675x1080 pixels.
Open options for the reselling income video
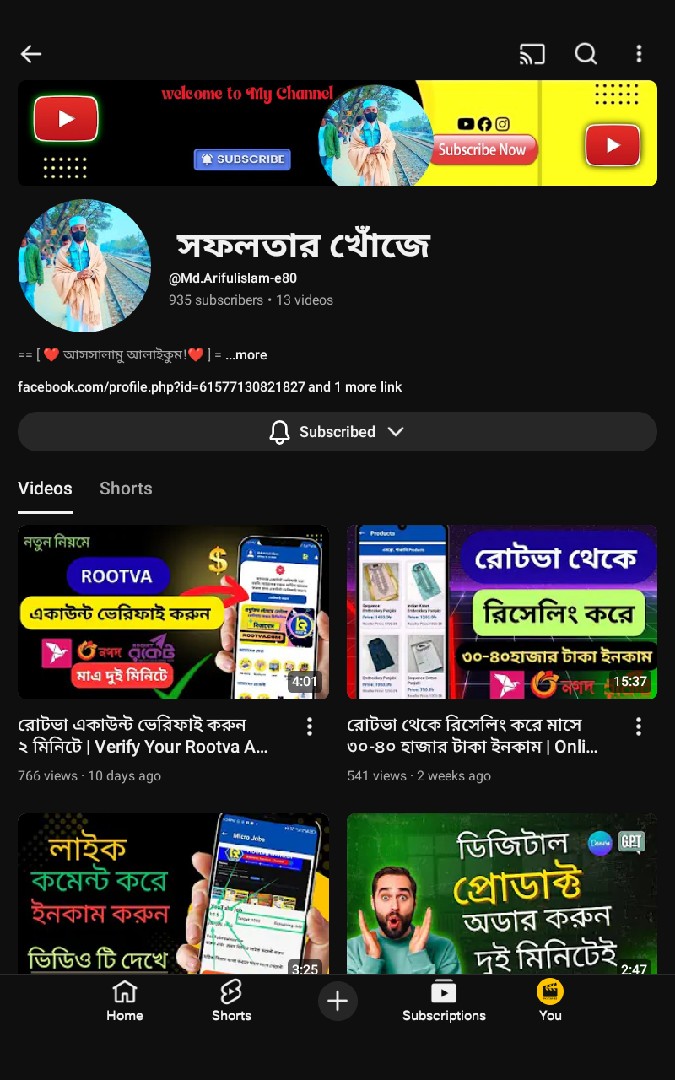click(639, 726)
